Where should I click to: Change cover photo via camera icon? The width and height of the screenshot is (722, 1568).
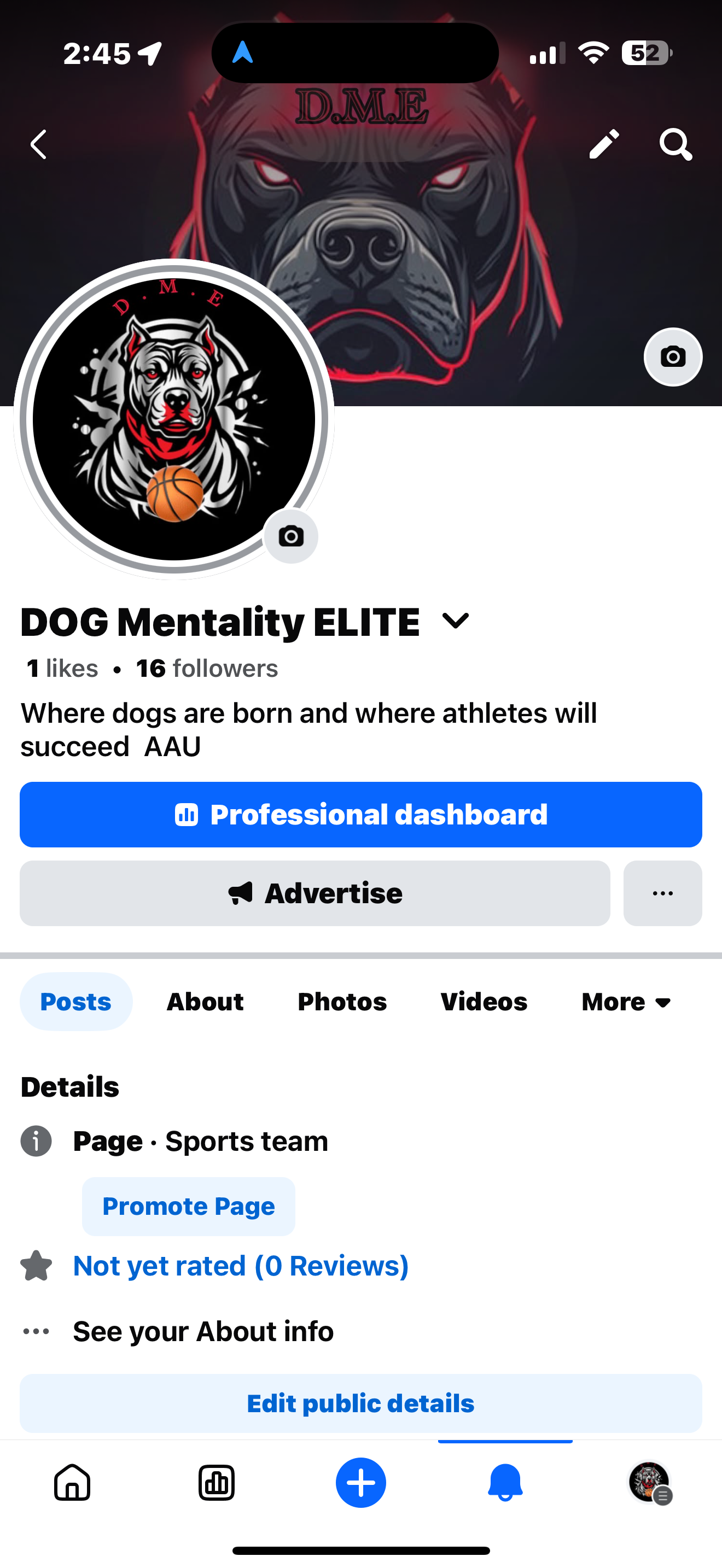pyautogui.click(x=673, y=356)
